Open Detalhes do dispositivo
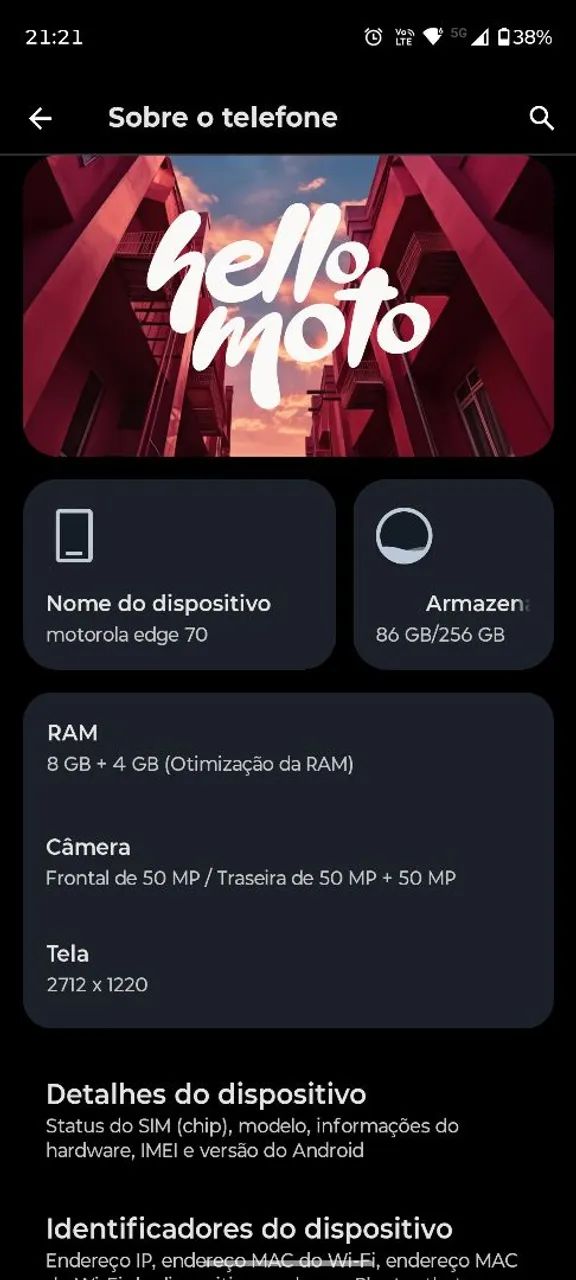576x1280 pixels. point(288,1120)
